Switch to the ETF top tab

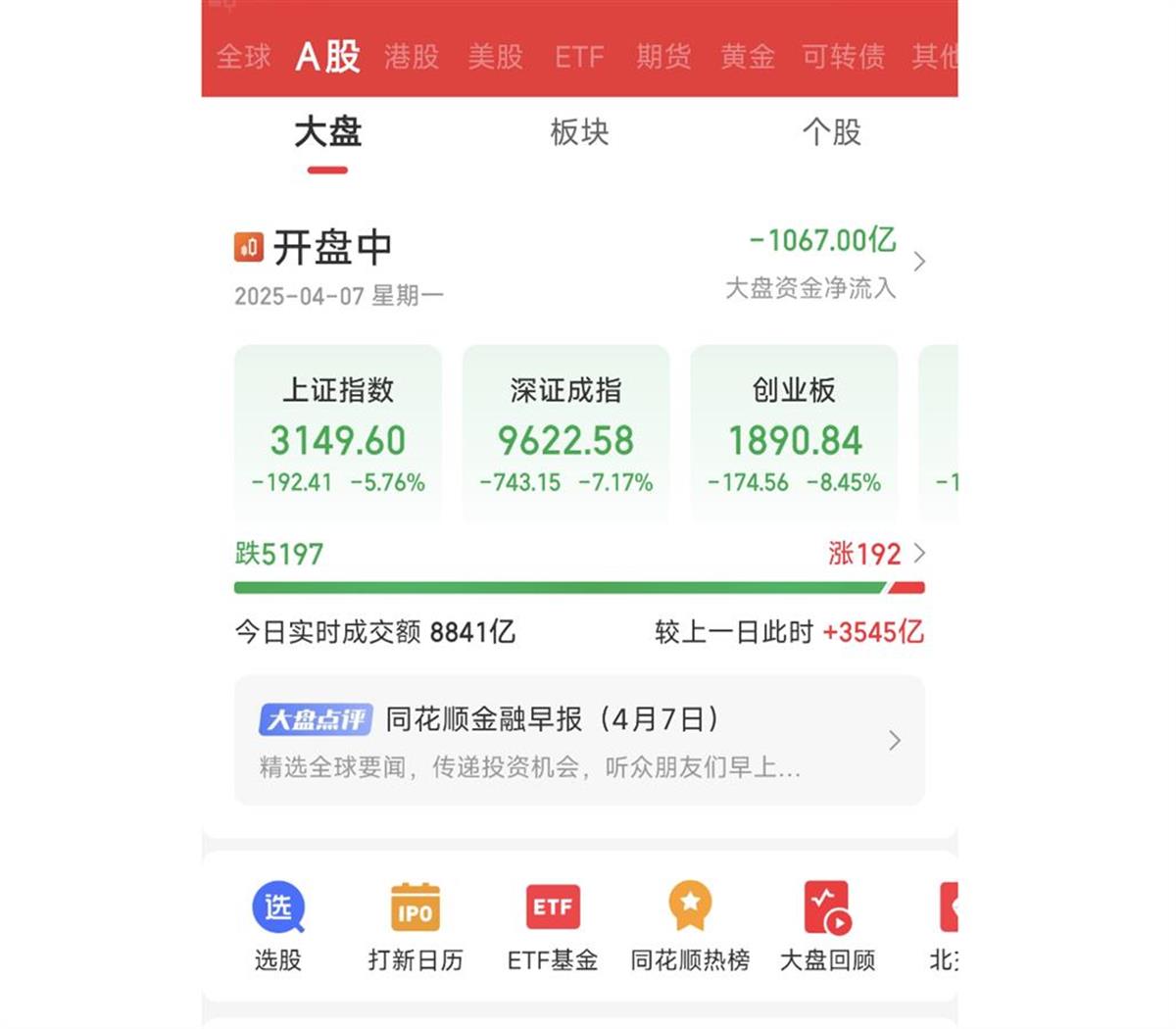[x=579, y=57]
